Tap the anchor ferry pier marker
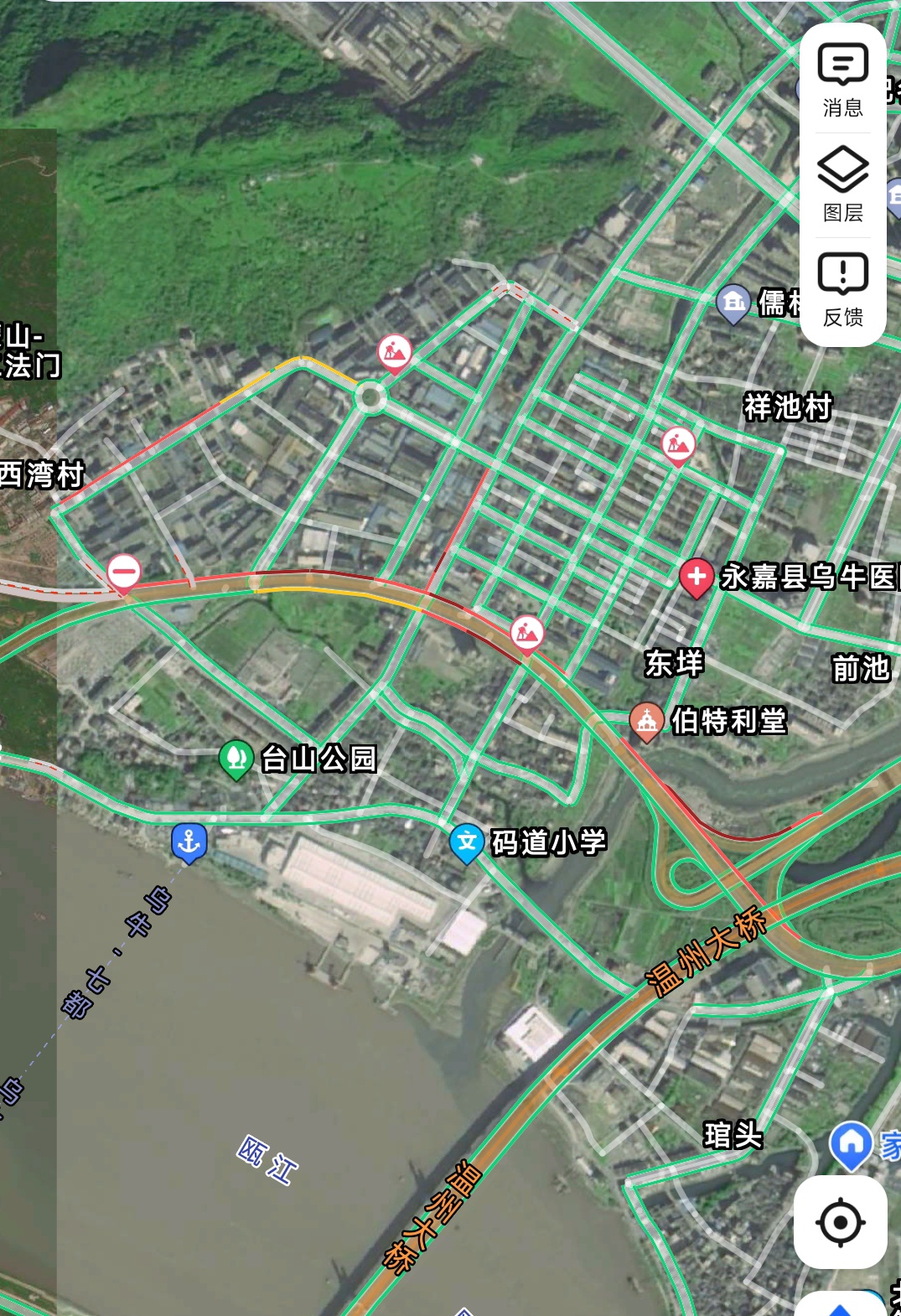The width and height of the screenshot is (901, 1316). 189,841
